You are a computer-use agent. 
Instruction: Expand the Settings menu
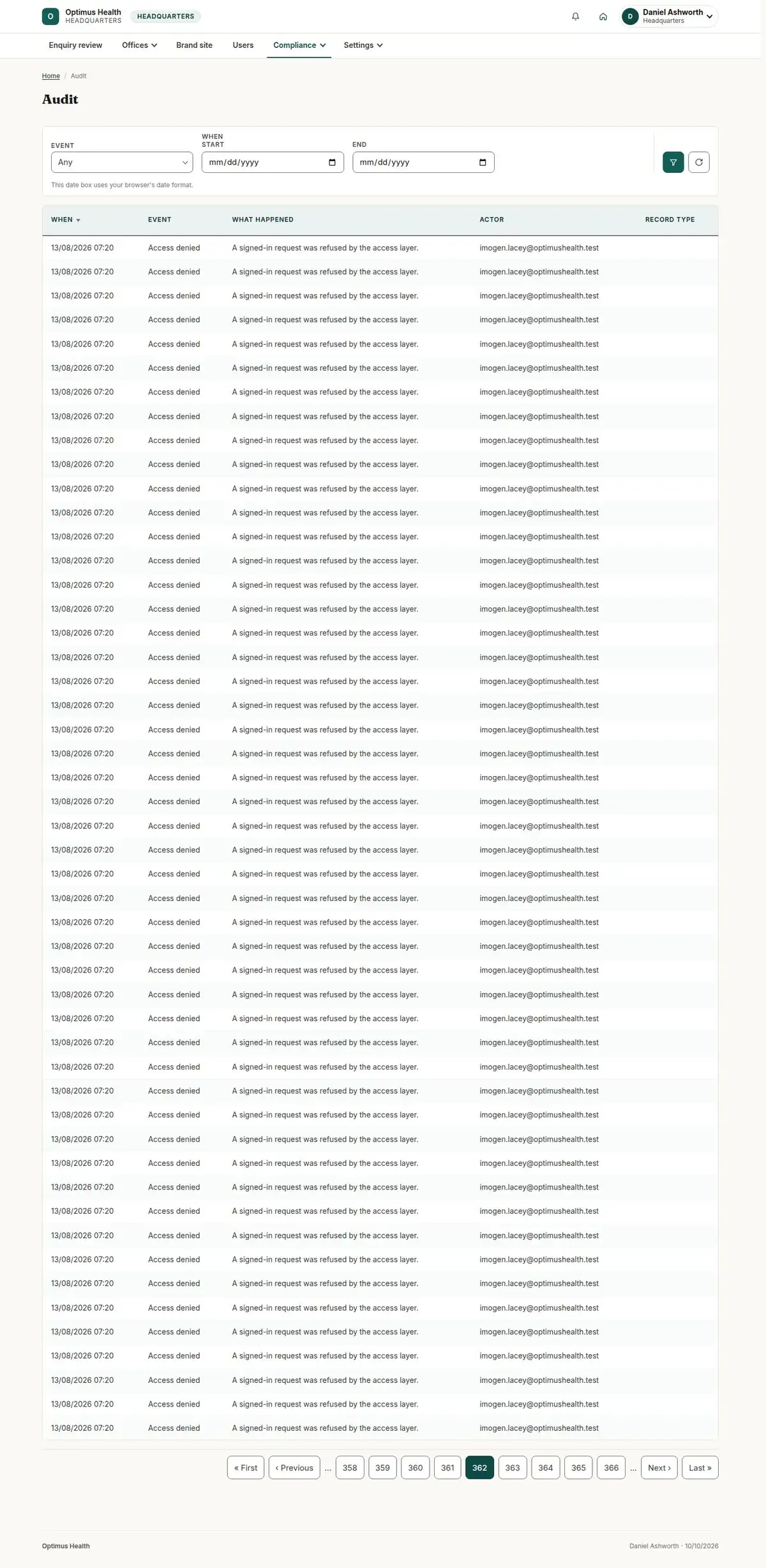tap(363, 45)
